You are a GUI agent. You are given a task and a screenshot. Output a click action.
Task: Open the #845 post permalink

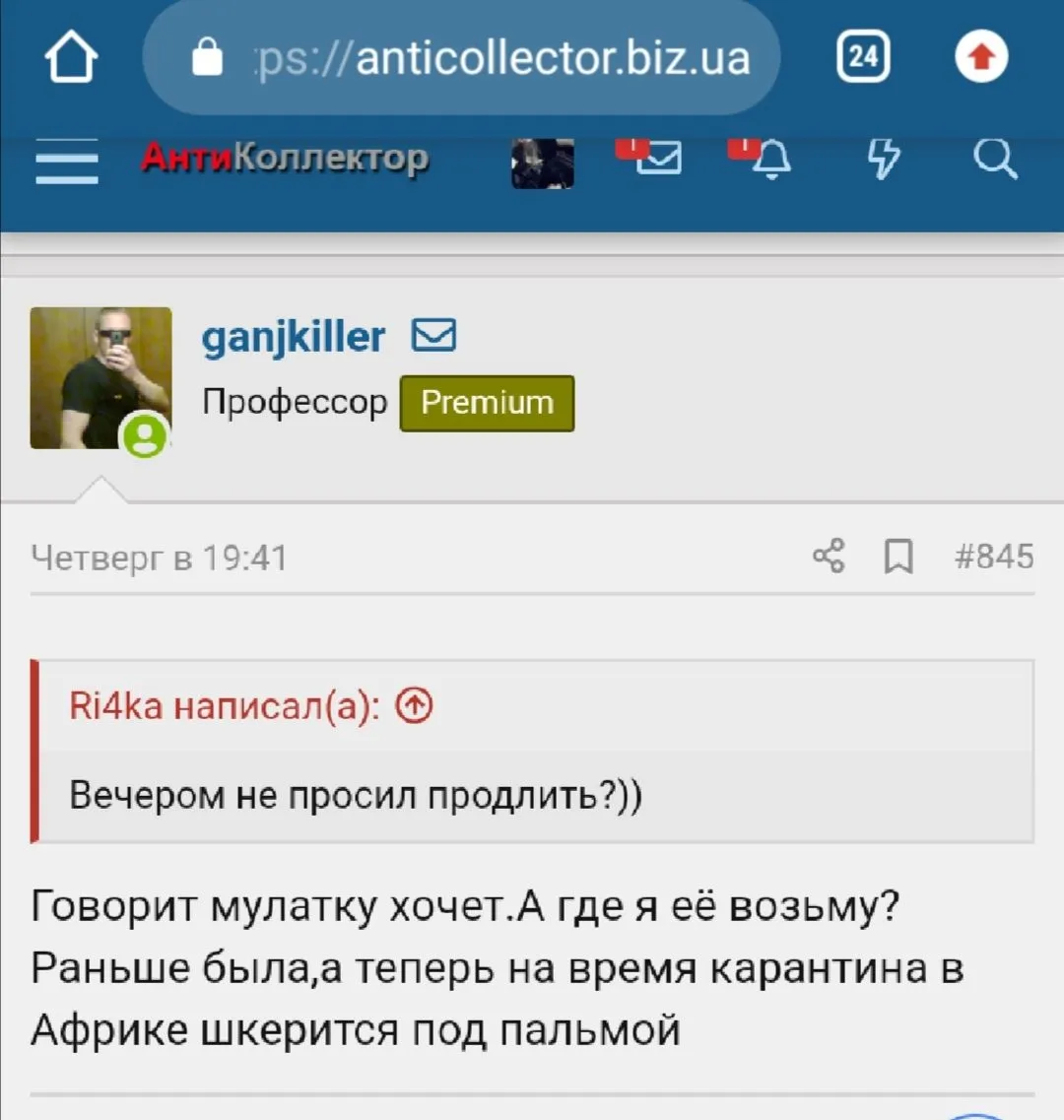994,557
